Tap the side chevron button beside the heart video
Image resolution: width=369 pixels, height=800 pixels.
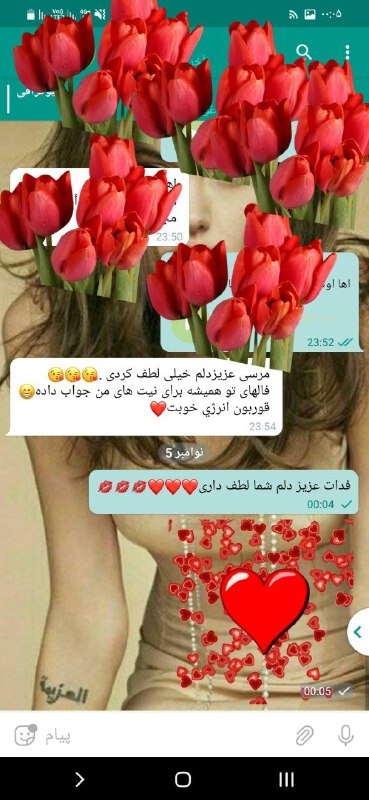tap(358, 632)
